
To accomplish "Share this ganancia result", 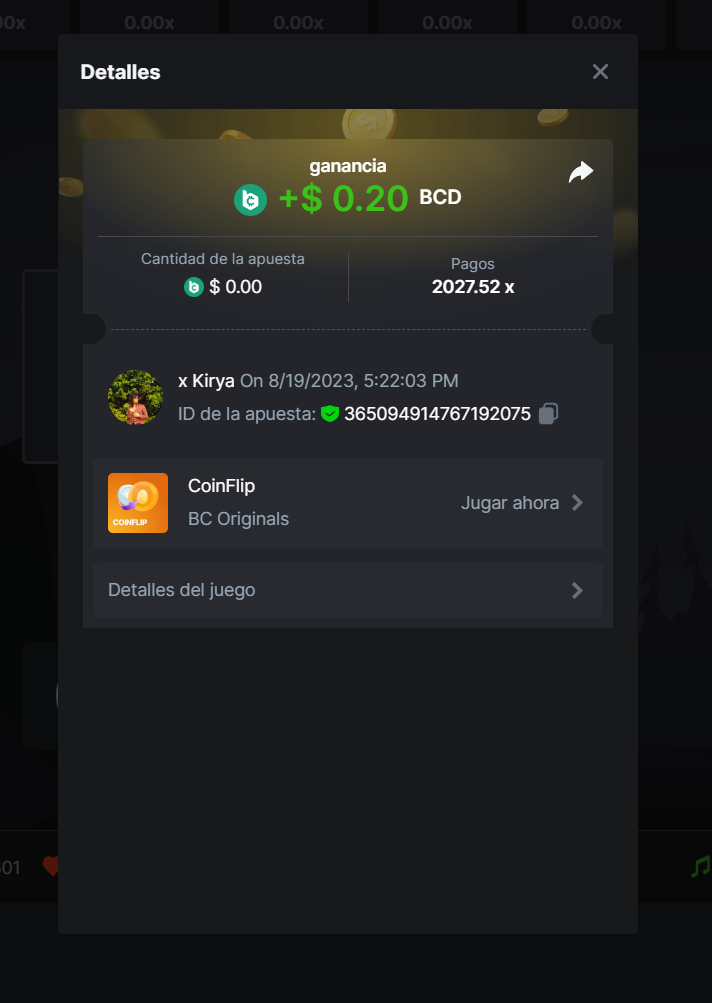I will 580,173.
